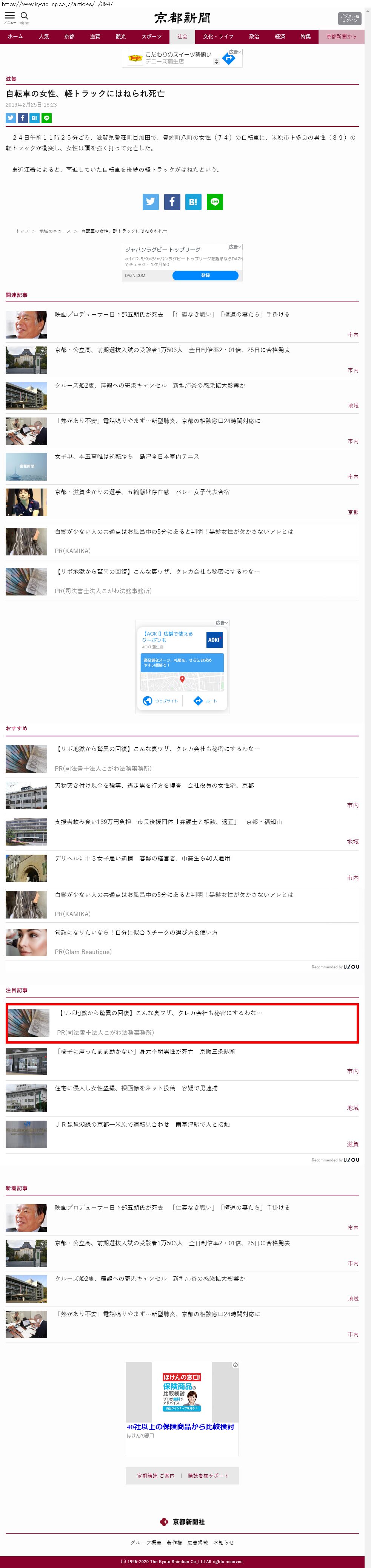Switch to the スポーツ tab
This screenshot has width=371, height=1568.
coord(151,37)
